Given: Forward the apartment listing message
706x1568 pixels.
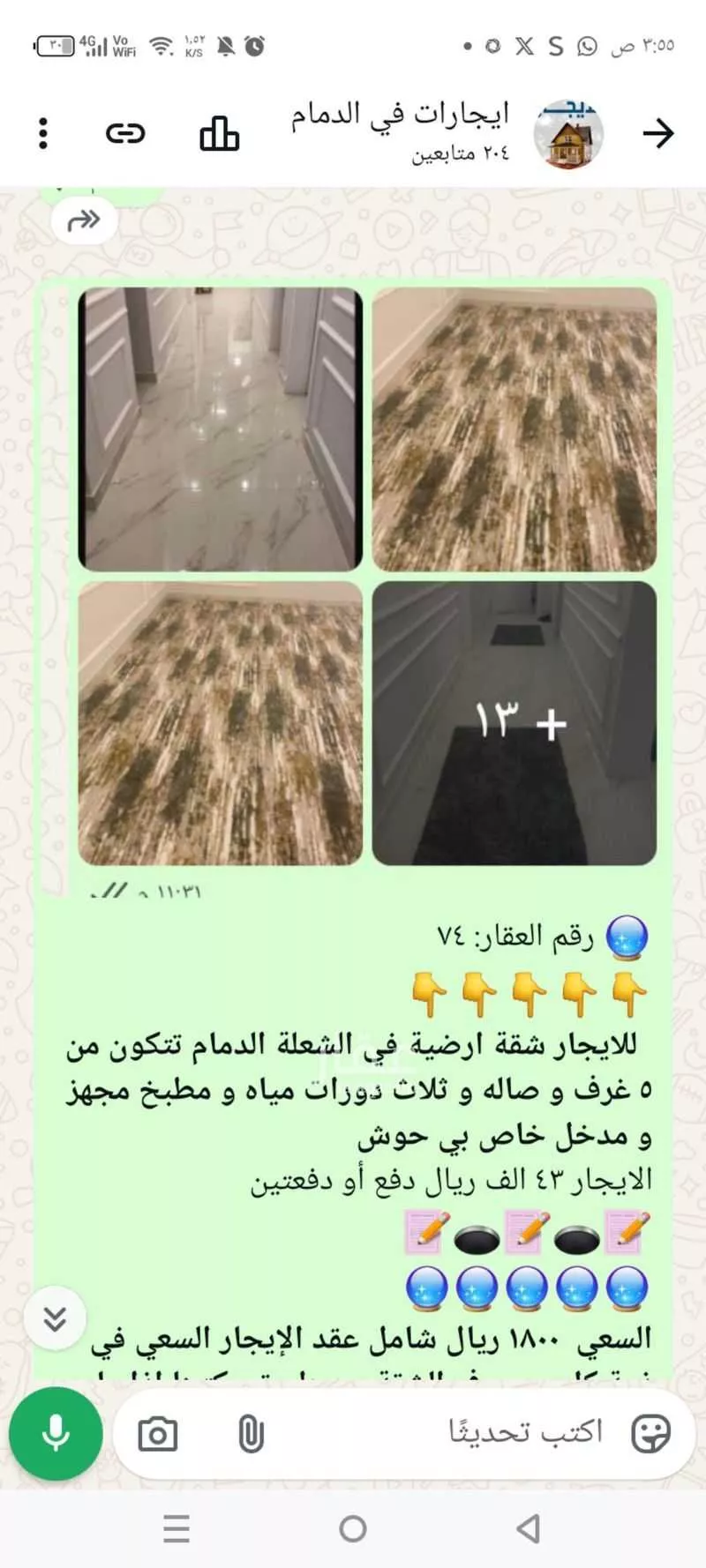Looking at the screenshot, I should pyautogui.click(x=84, y=221).
